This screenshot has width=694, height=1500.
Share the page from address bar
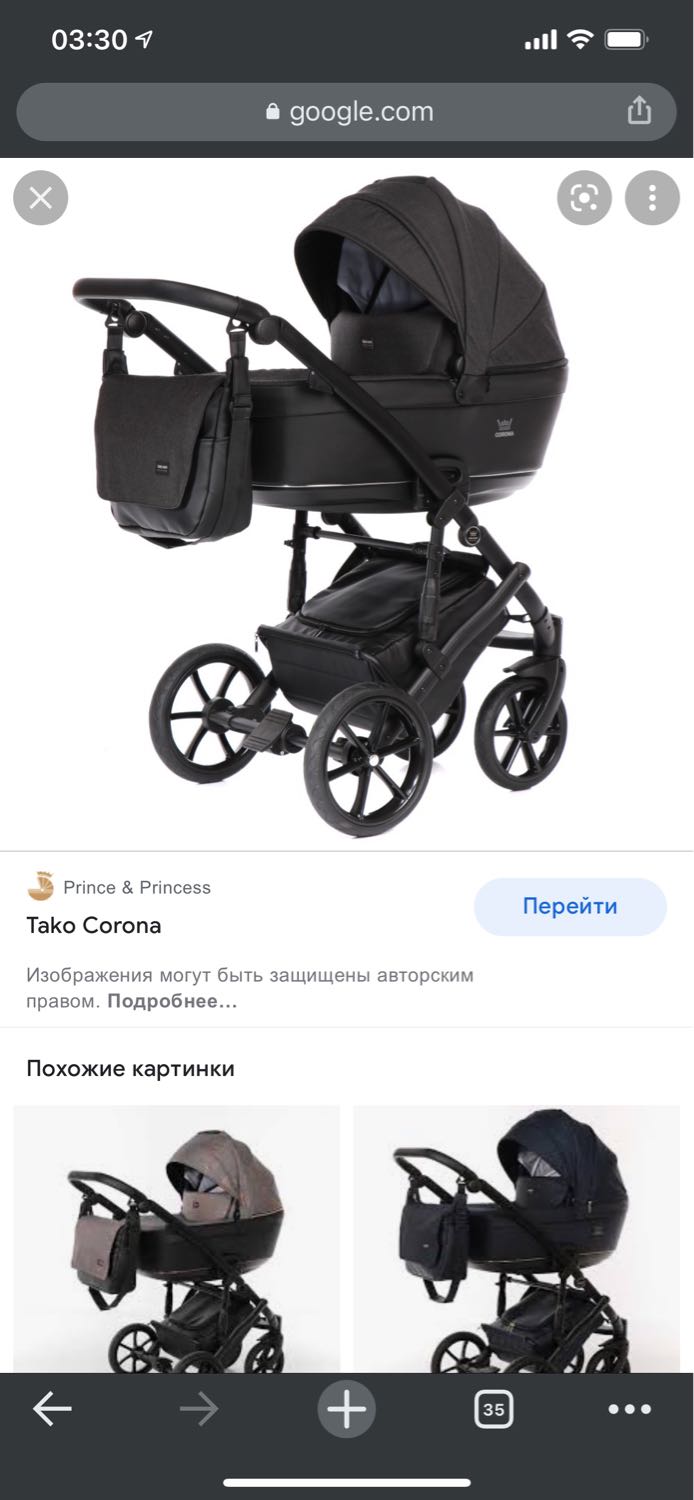tap(639, 111)
